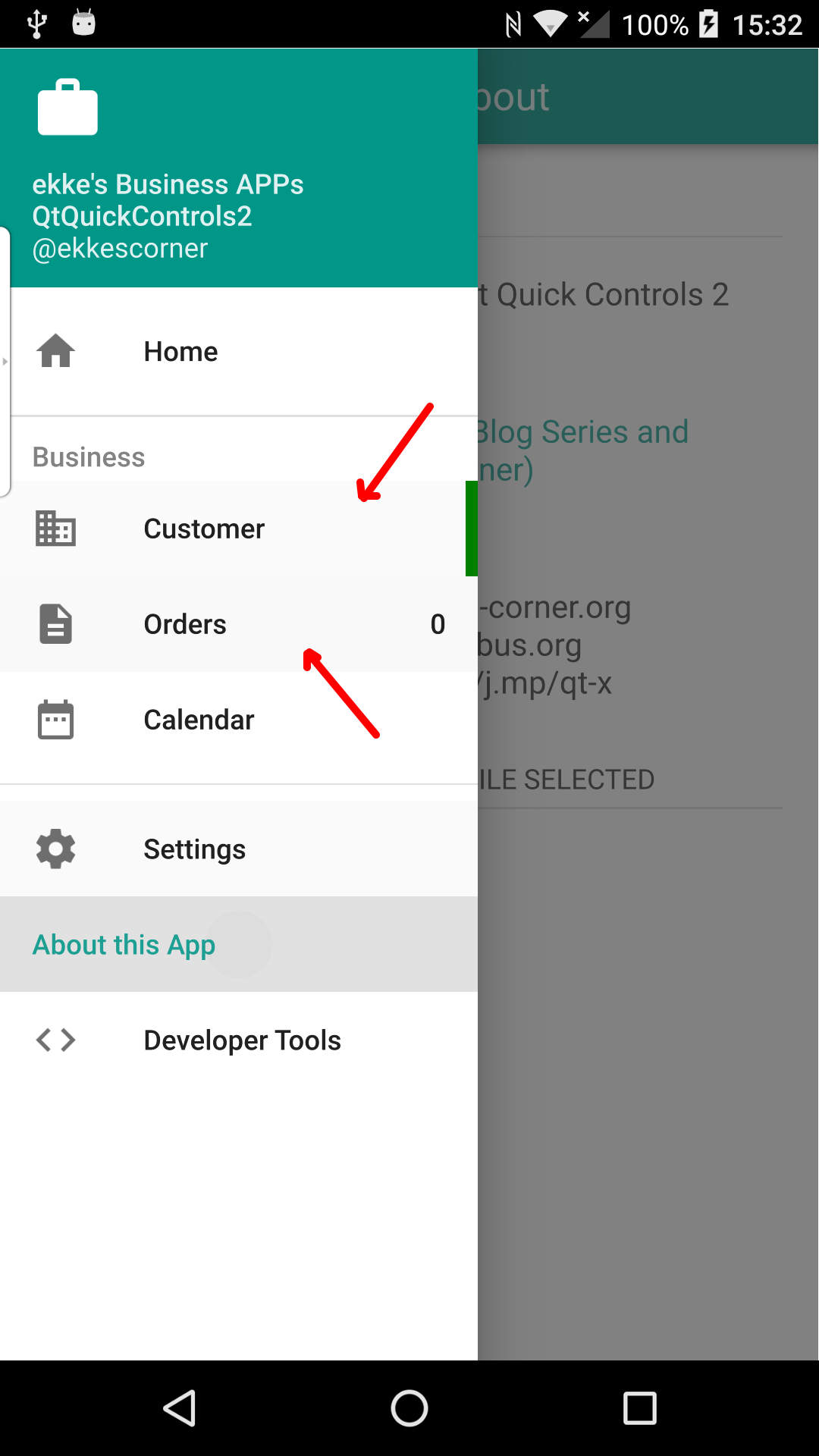Select the Calendar menu item

(199, 720)
